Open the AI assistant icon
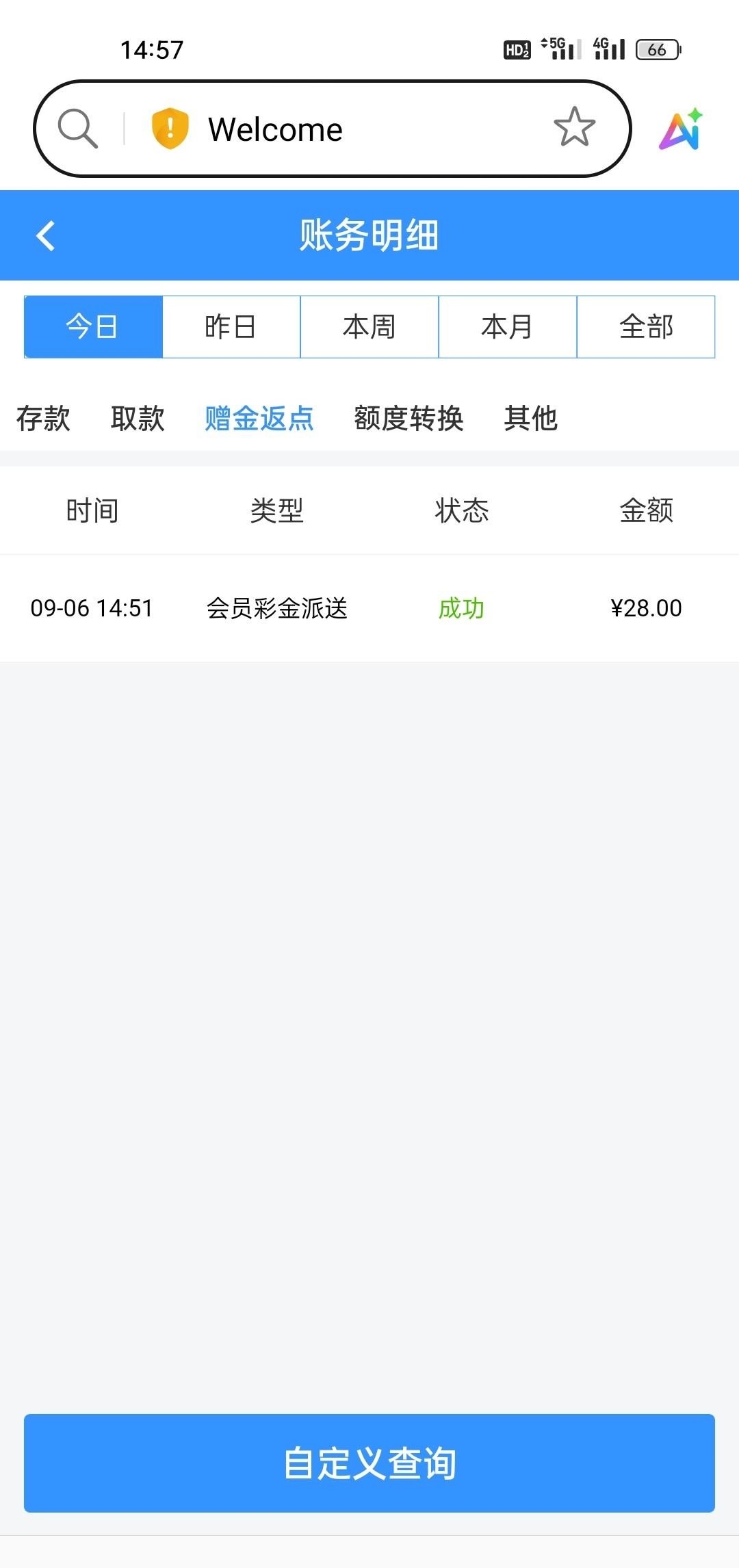 681,129
